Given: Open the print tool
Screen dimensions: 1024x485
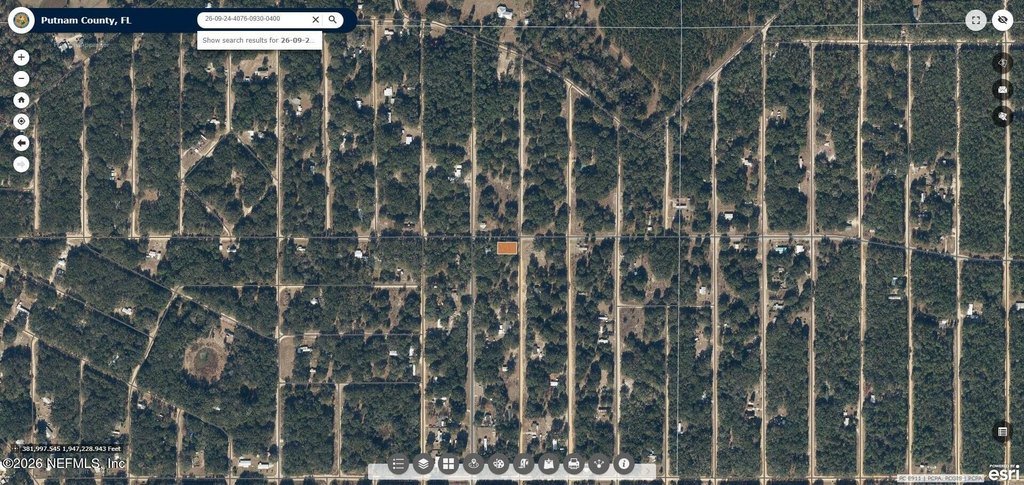Looking at the screenshot, I should 574,464.
